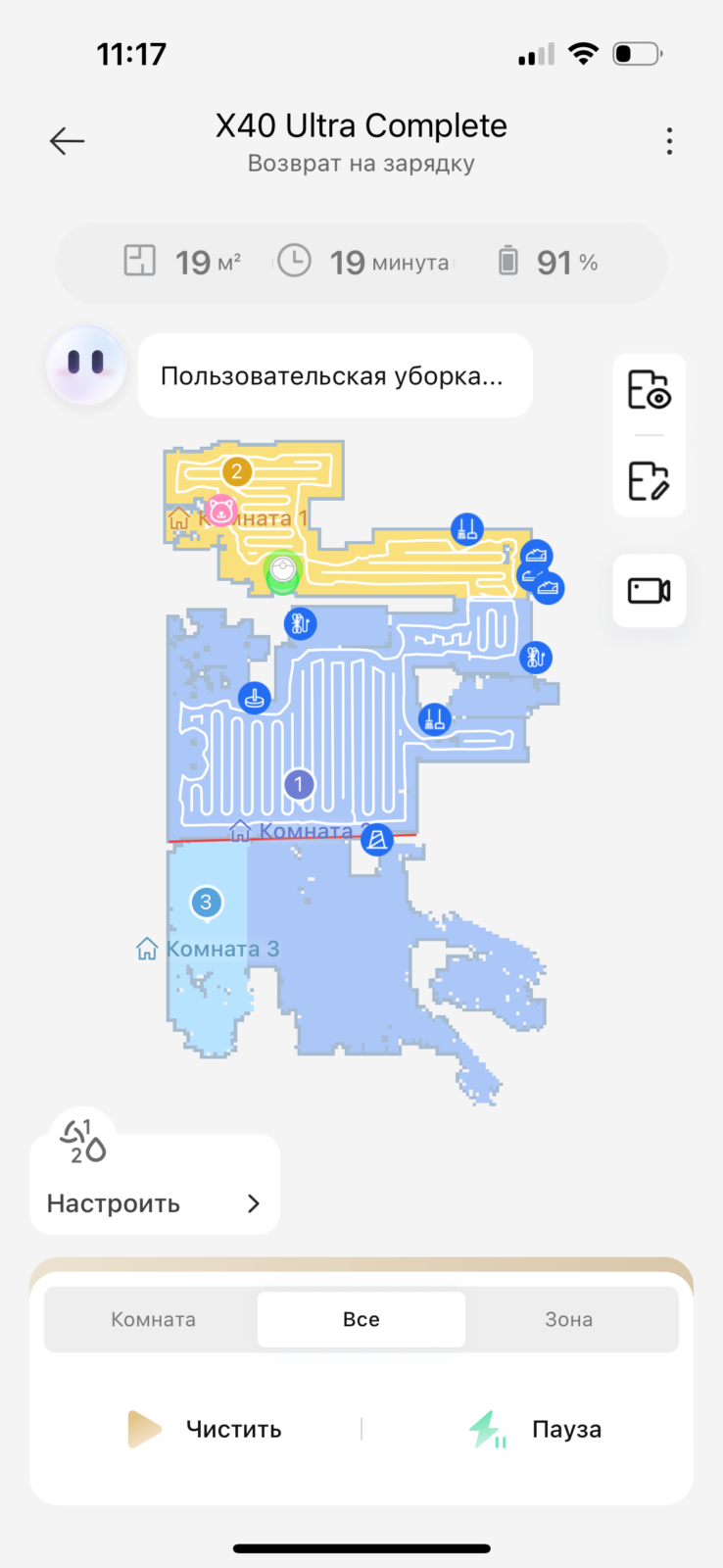The width and height of the screenshot is (723, 1568).
Task: Open the Пользовательская уборка message bubble
Action: pos(335,376)
